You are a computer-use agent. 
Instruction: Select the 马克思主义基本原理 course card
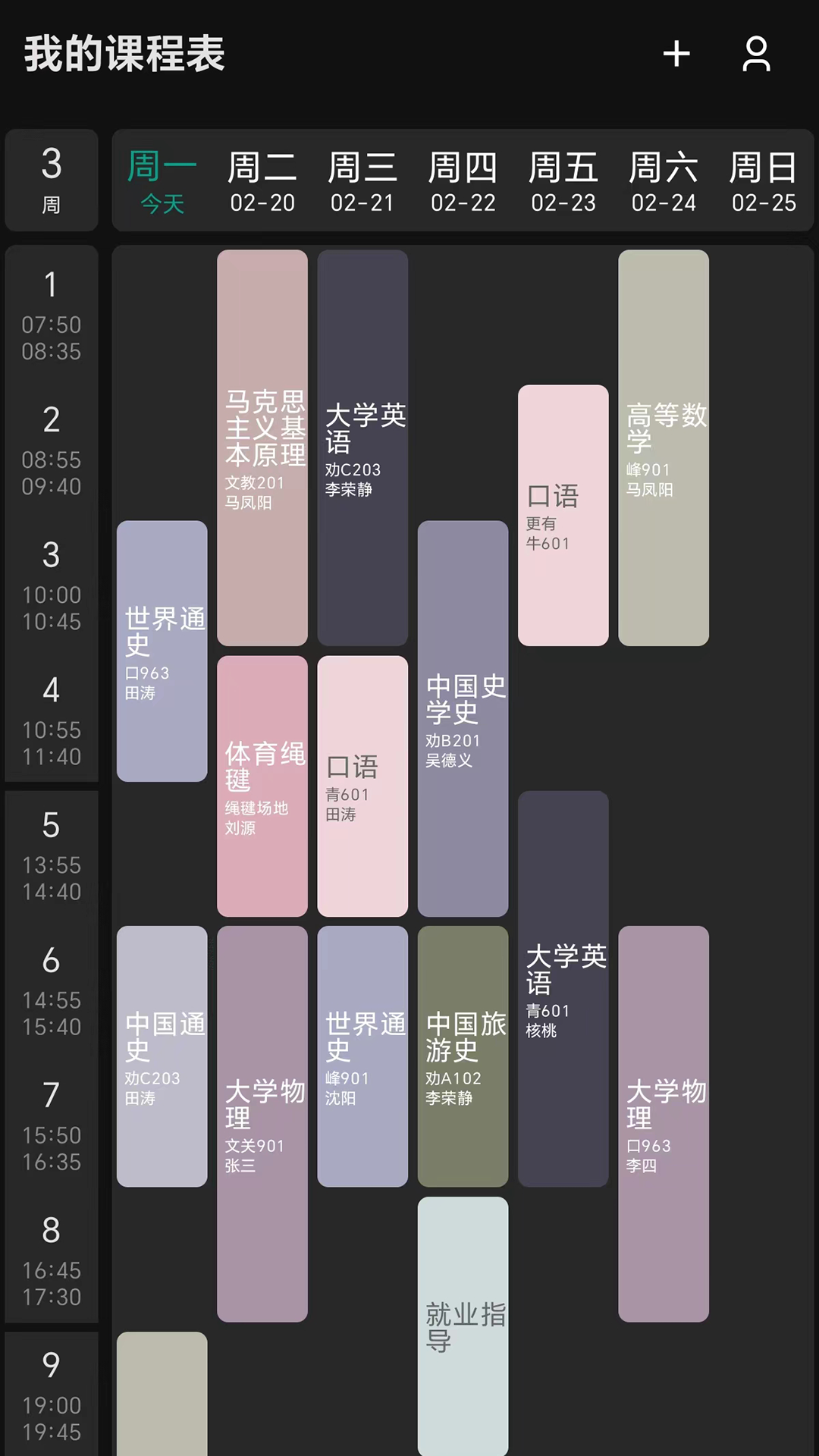[261, 447]
